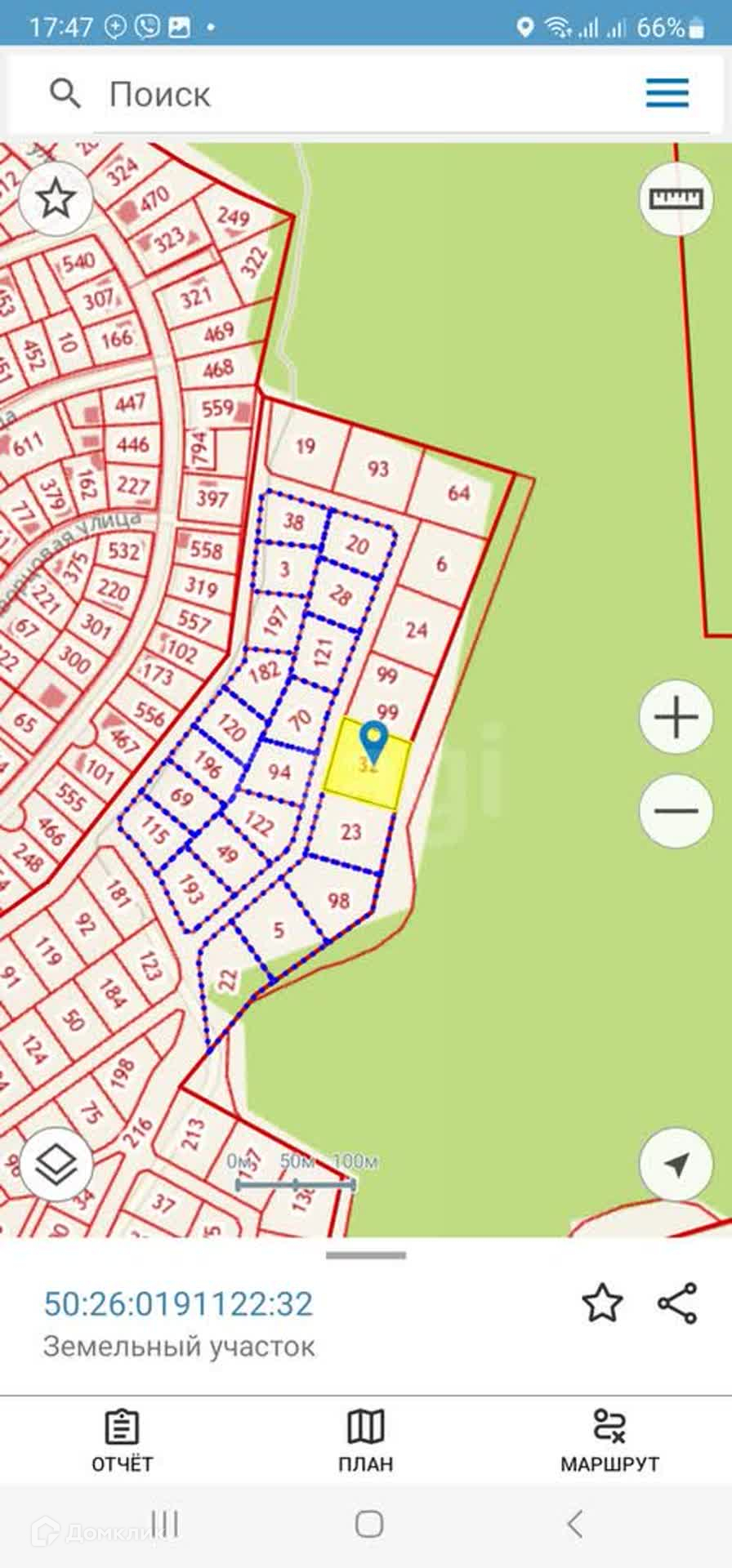Expand the parcel info panel handle
The height and width of the screenshot is (1568, 732).
click(366, 1255)
